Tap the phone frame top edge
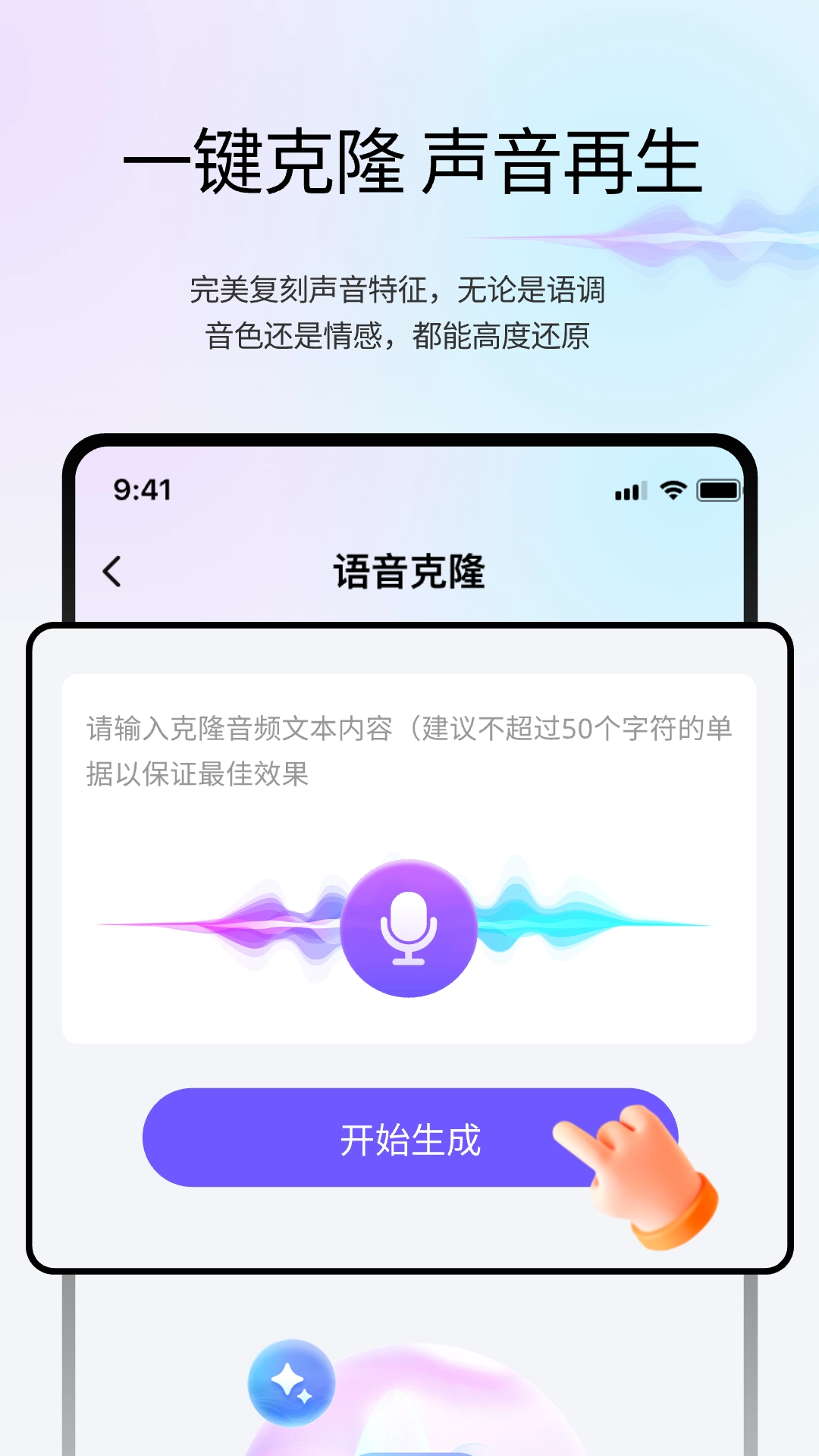This screenshot has height=1456, width=819. coord(409,440)
